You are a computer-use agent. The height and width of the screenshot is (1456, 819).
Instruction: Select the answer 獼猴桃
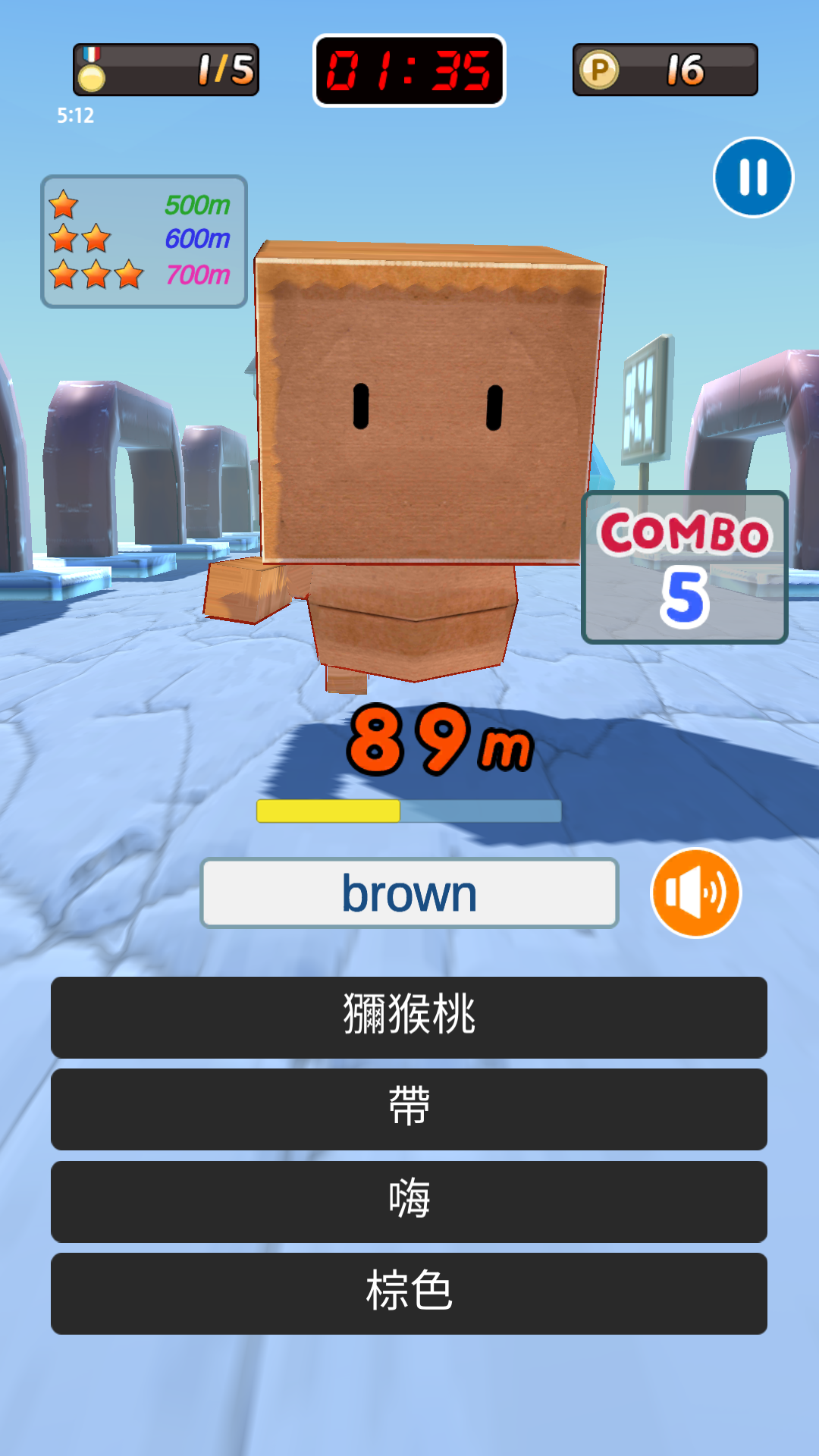point(409,1017)
